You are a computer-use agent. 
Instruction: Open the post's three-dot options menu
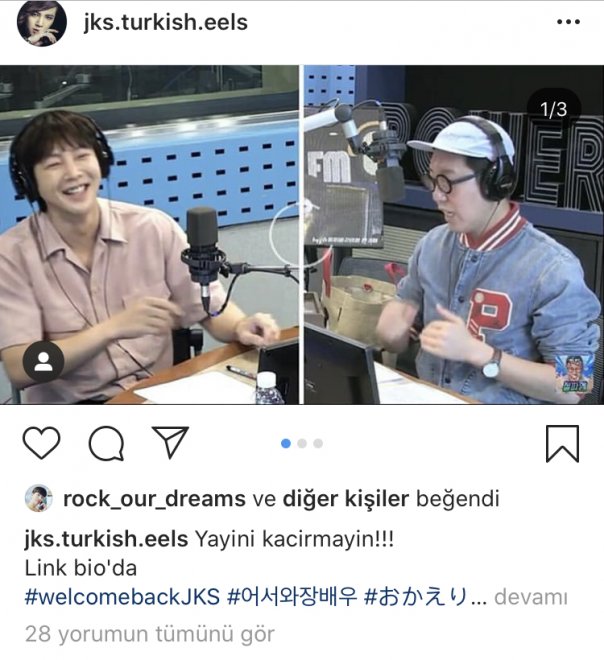point(567,22)
